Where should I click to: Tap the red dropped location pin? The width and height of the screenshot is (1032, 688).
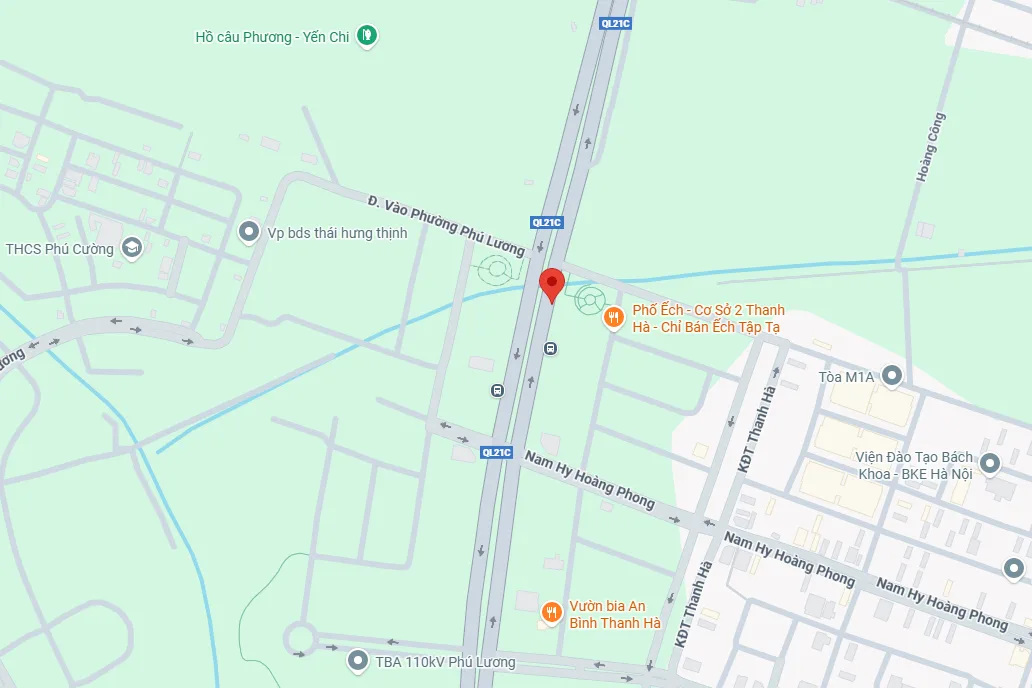(552, 283)
